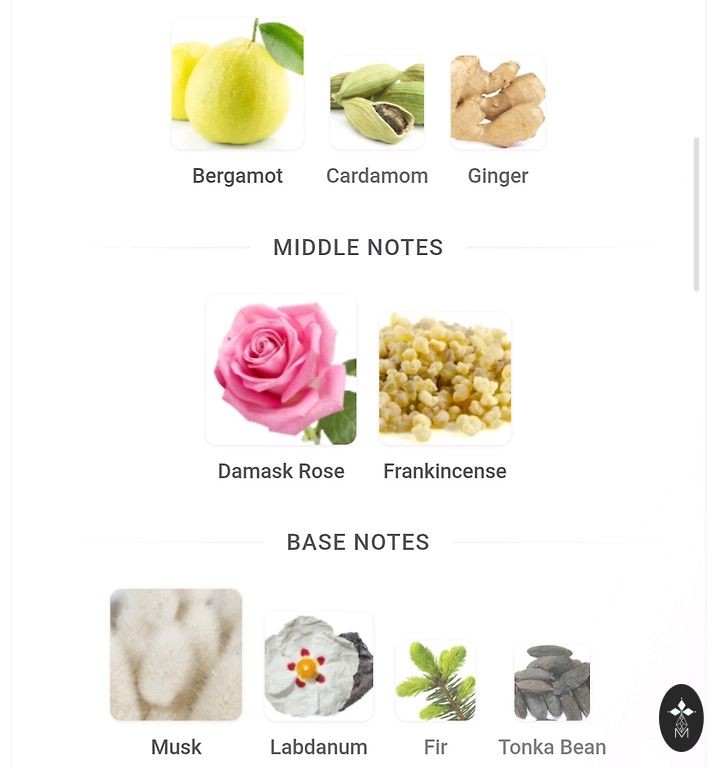Screen dimensions: 720x768
Task: Open the Cardamom note
Action: click(x=377, y=103)
